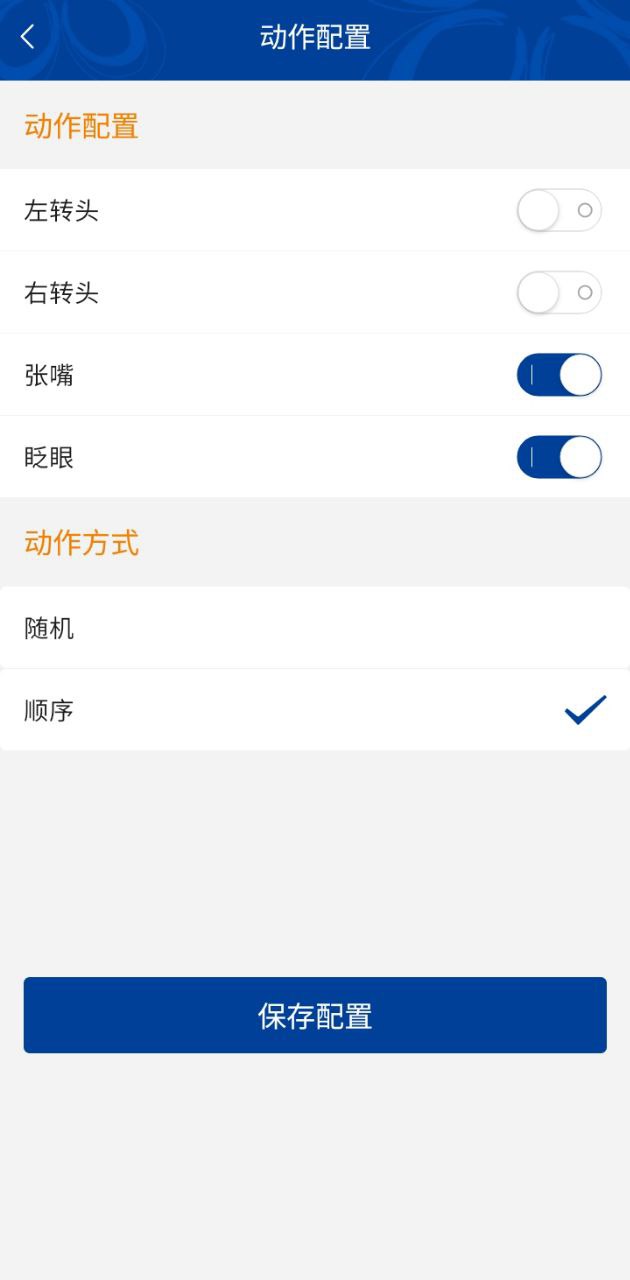Select 随机 as the action mode
630x1280 pixels.
point(314,628)
